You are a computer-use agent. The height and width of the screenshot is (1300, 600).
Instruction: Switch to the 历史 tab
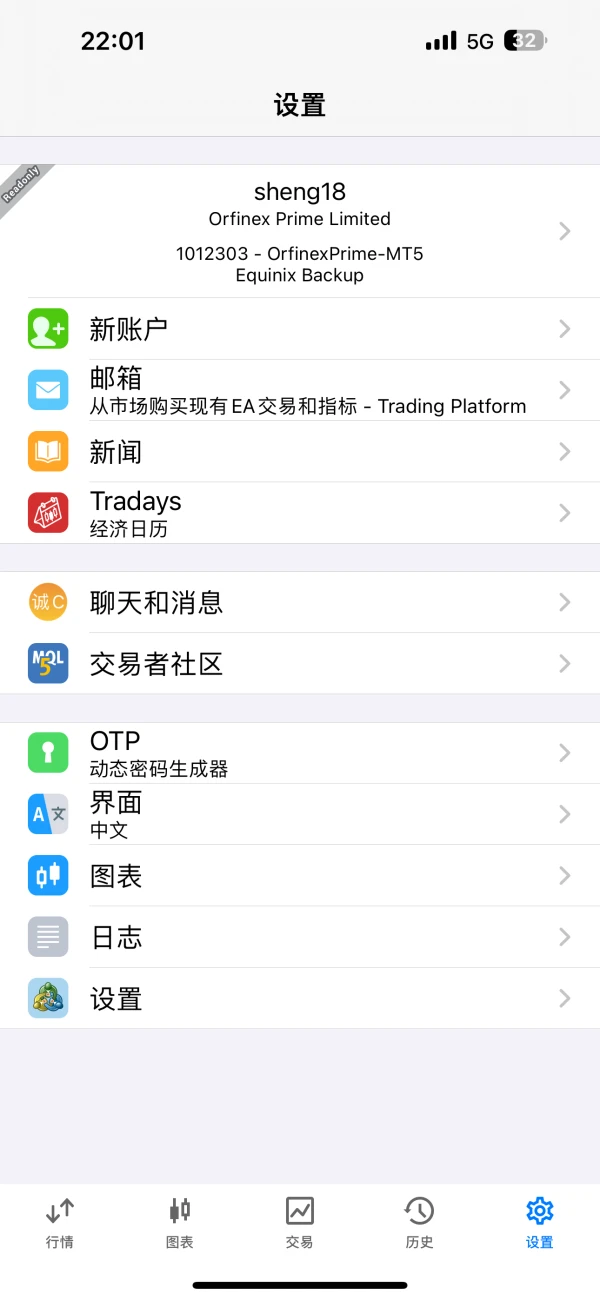pos(419,1223)
